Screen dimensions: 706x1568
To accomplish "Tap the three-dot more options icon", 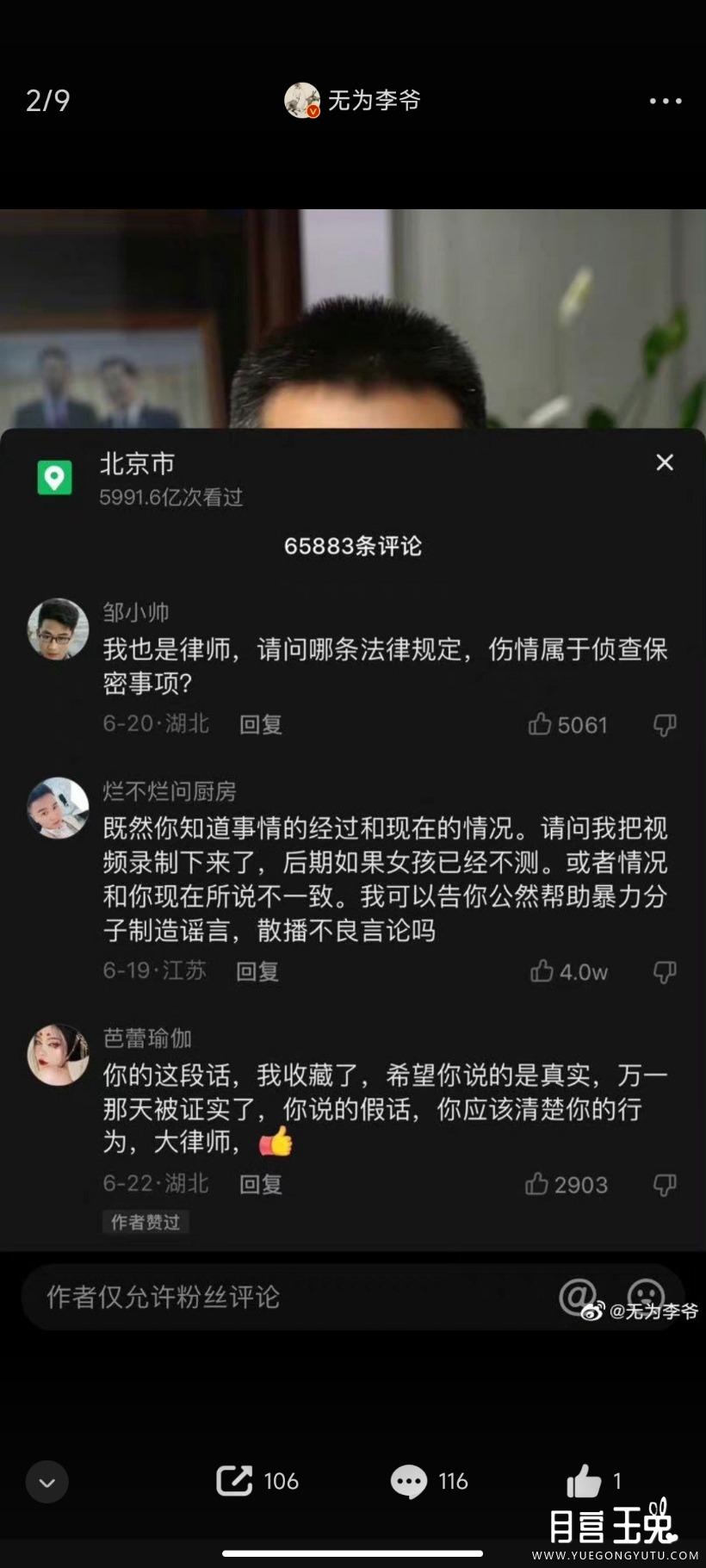I will click(x=664, y=101).
